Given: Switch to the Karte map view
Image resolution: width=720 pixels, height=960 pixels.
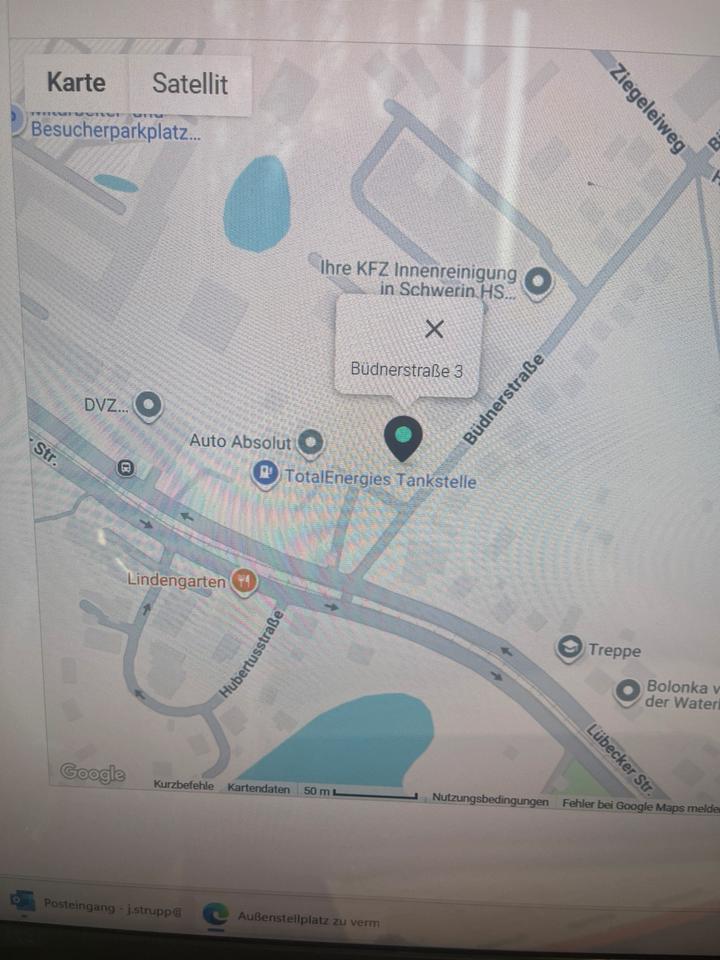Looking at the screenshot, I should click(x=75, y=83).
